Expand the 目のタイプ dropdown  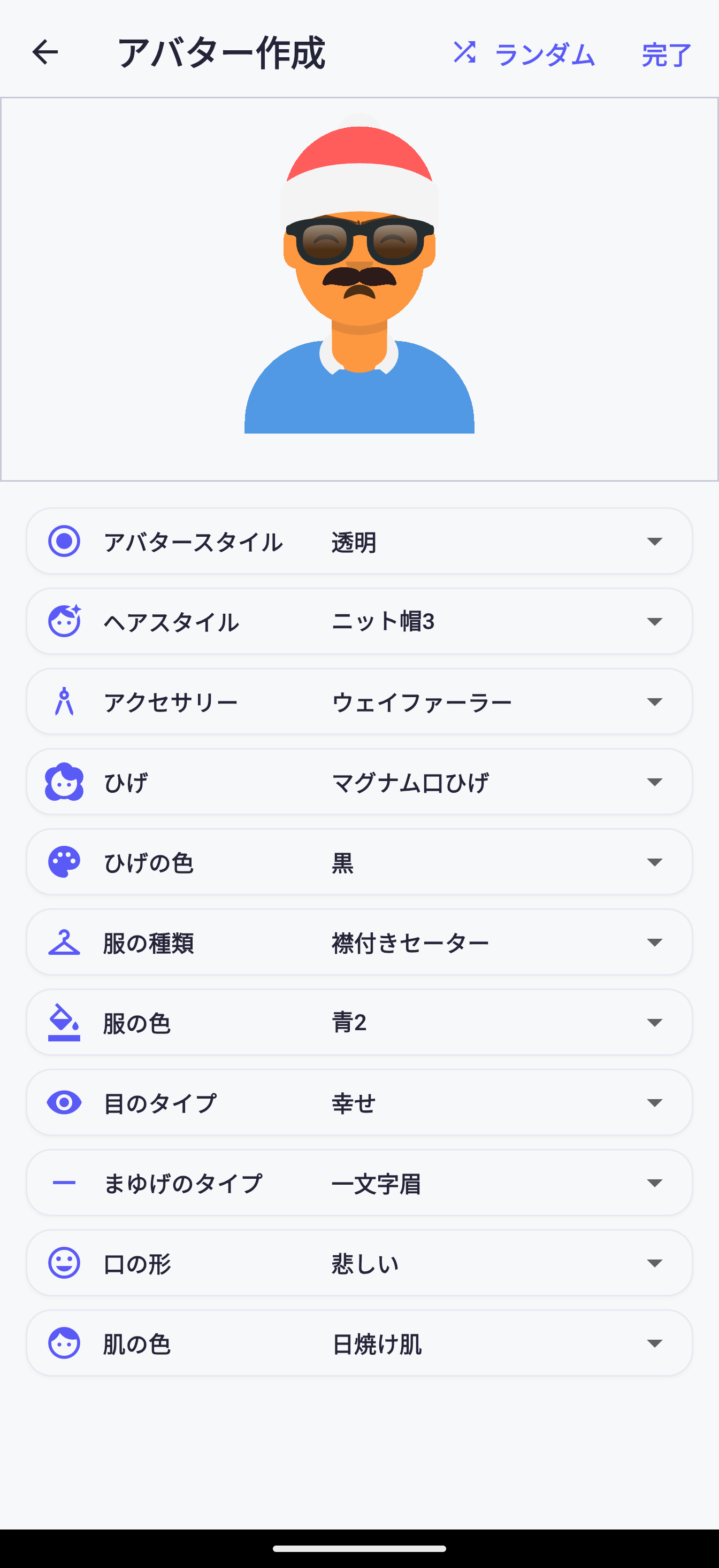click(x=359, y=1102)
